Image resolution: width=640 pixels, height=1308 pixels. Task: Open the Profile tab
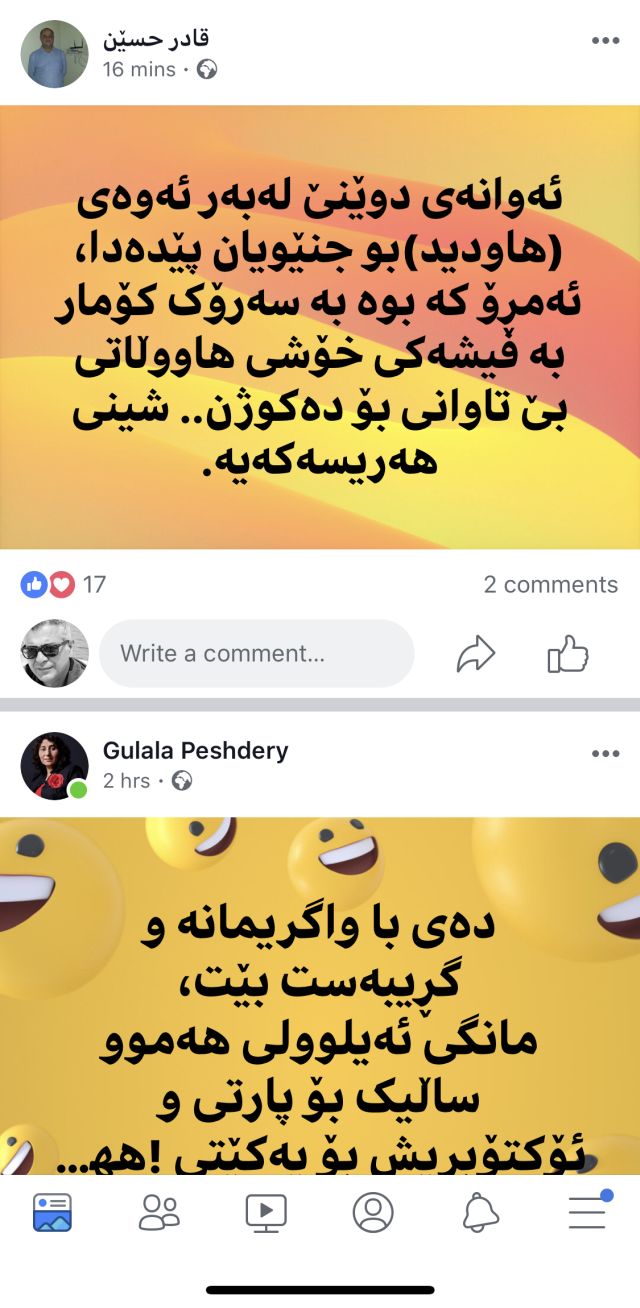(x=373, y=1213)
